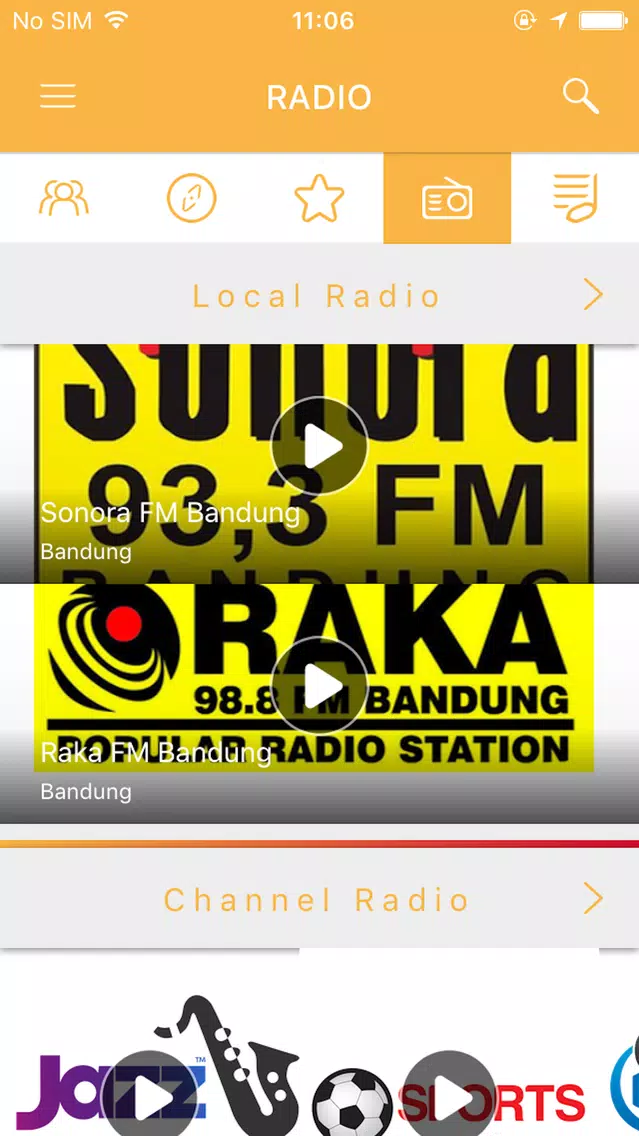Switch to the star favorites tab
The image size is (639, 1136).
[319, 198]
